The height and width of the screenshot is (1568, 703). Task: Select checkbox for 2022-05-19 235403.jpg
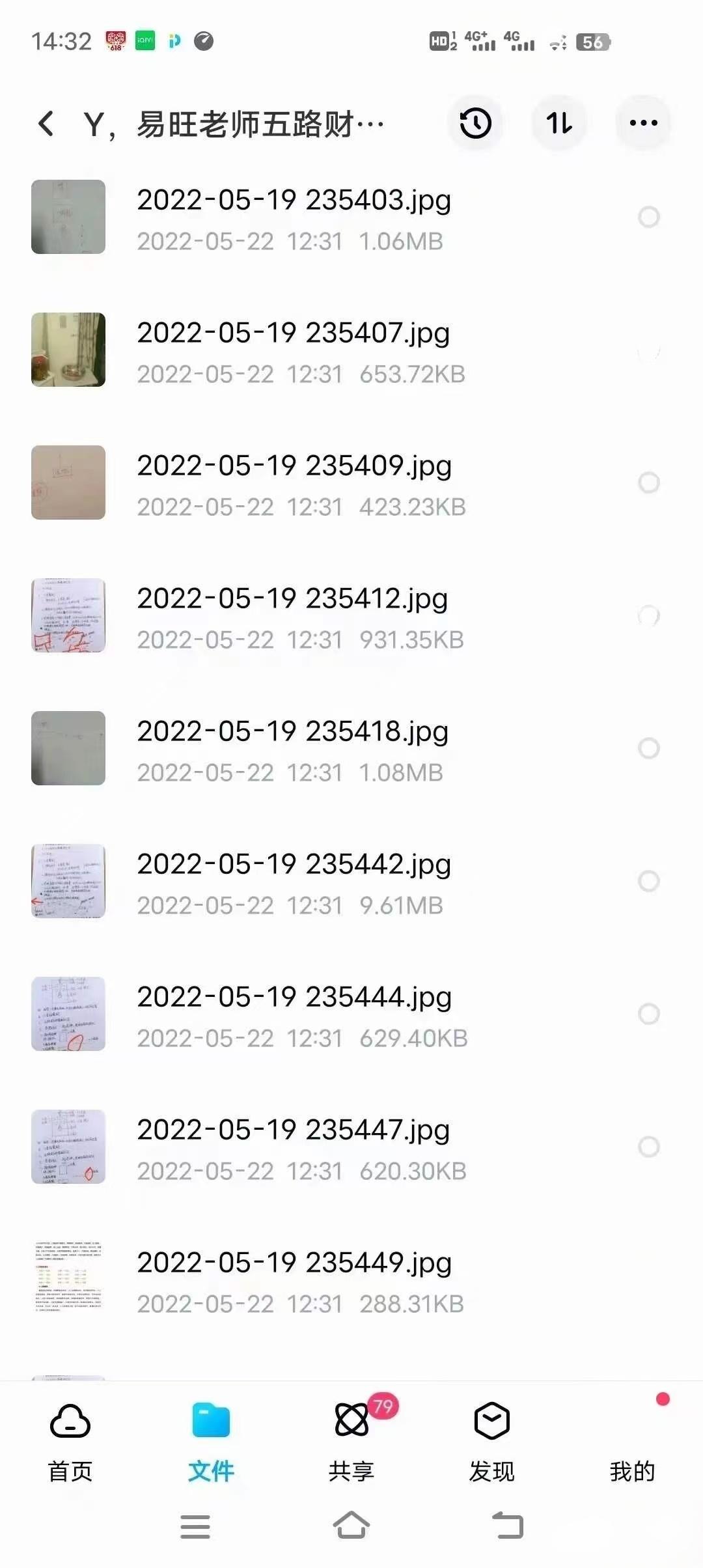pos(648,217)
